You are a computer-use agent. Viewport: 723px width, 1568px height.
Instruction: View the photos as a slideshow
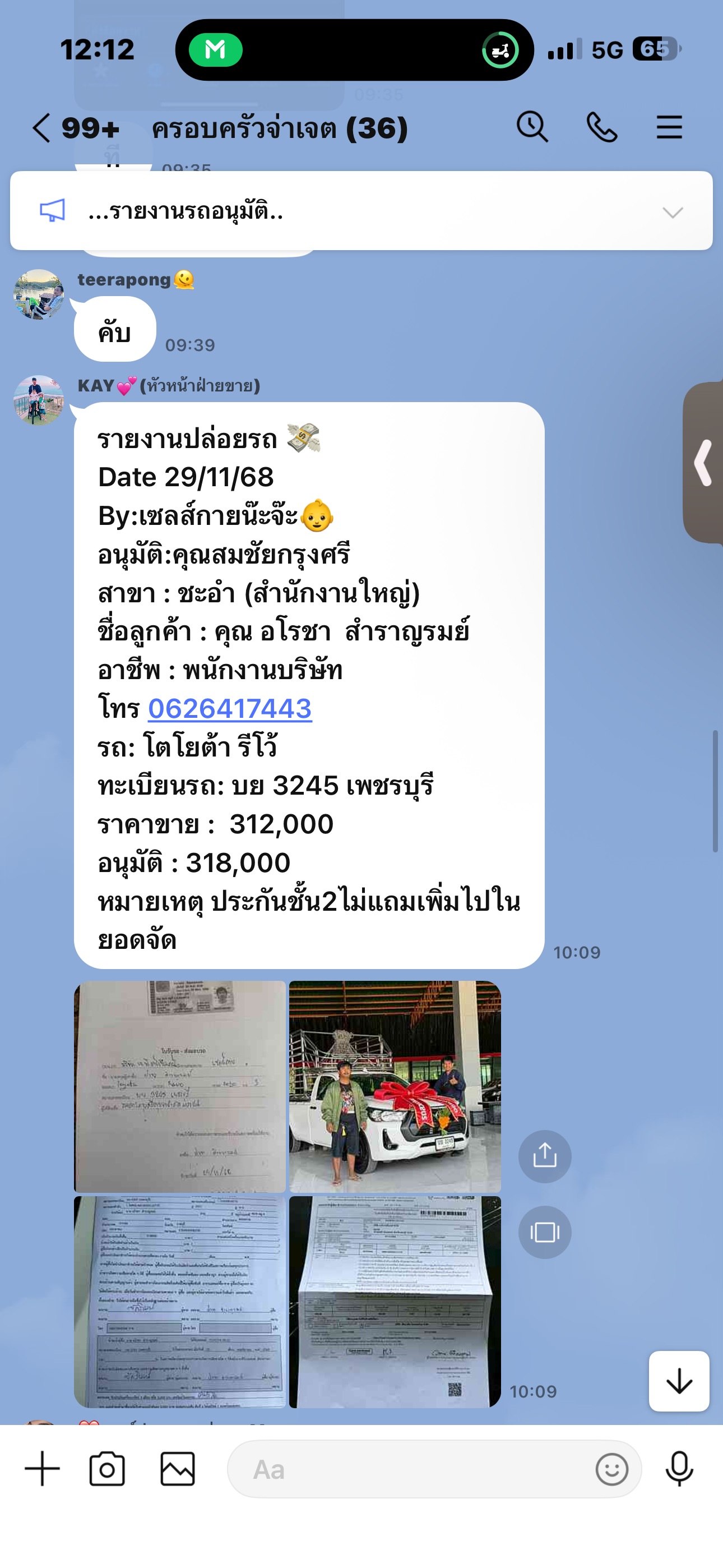point(544,1232)
